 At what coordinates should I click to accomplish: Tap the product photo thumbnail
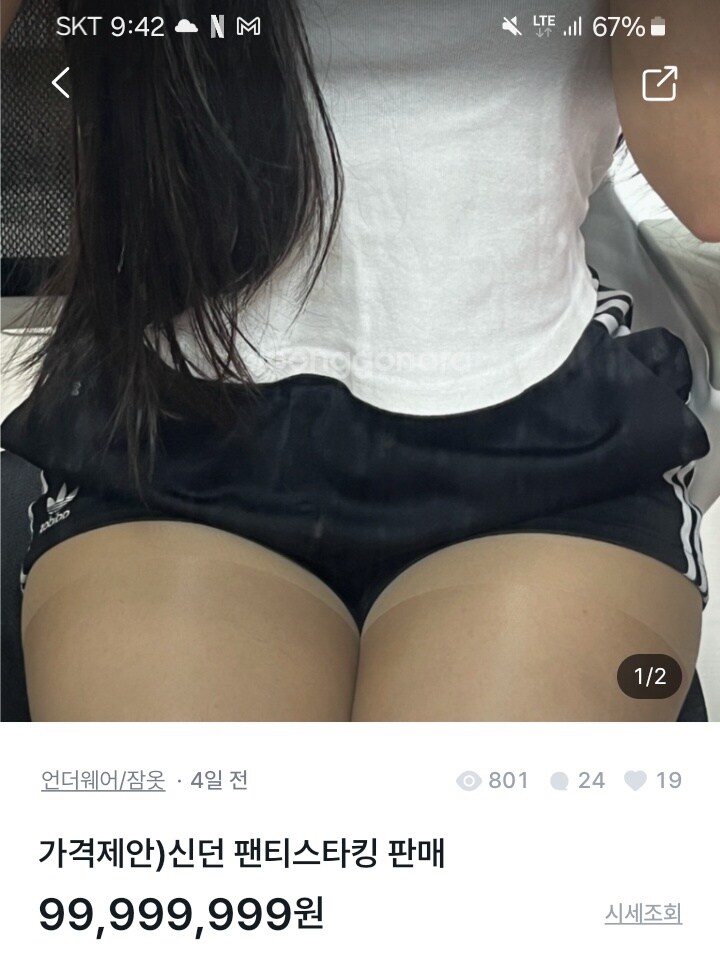click(x=360, y=400)
